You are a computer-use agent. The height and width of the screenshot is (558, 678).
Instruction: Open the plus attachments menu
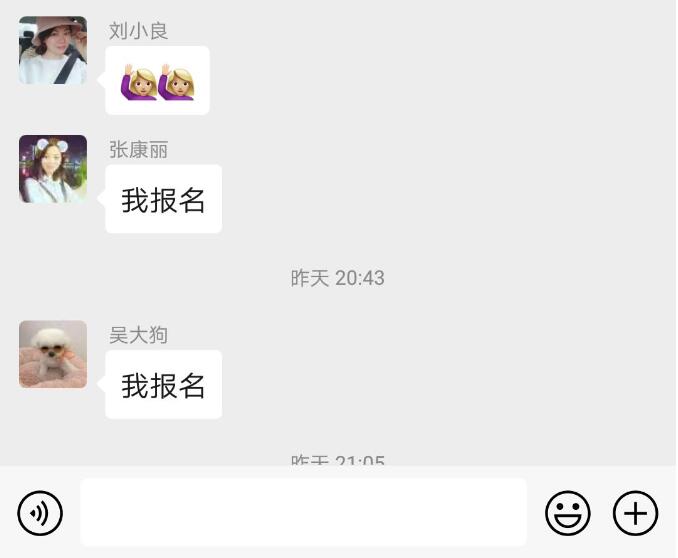tap(635, 514)
